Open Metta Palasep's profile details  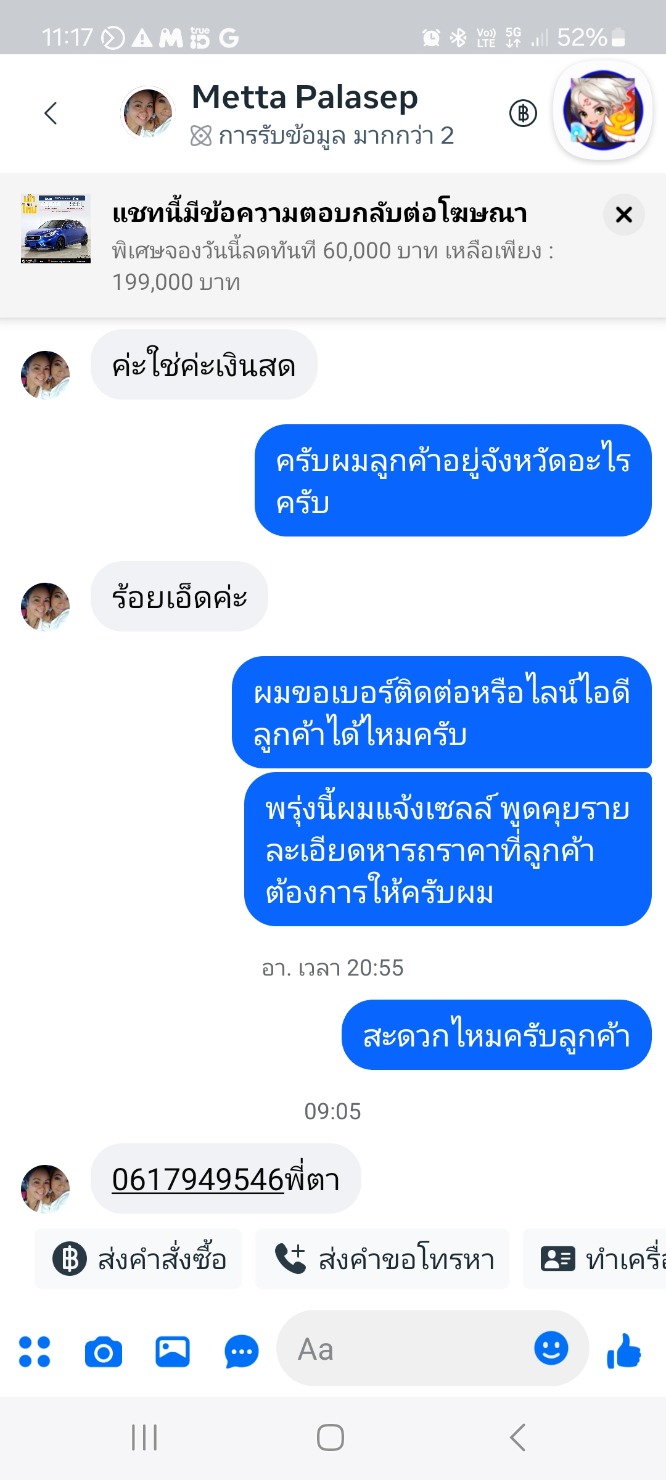304,98
